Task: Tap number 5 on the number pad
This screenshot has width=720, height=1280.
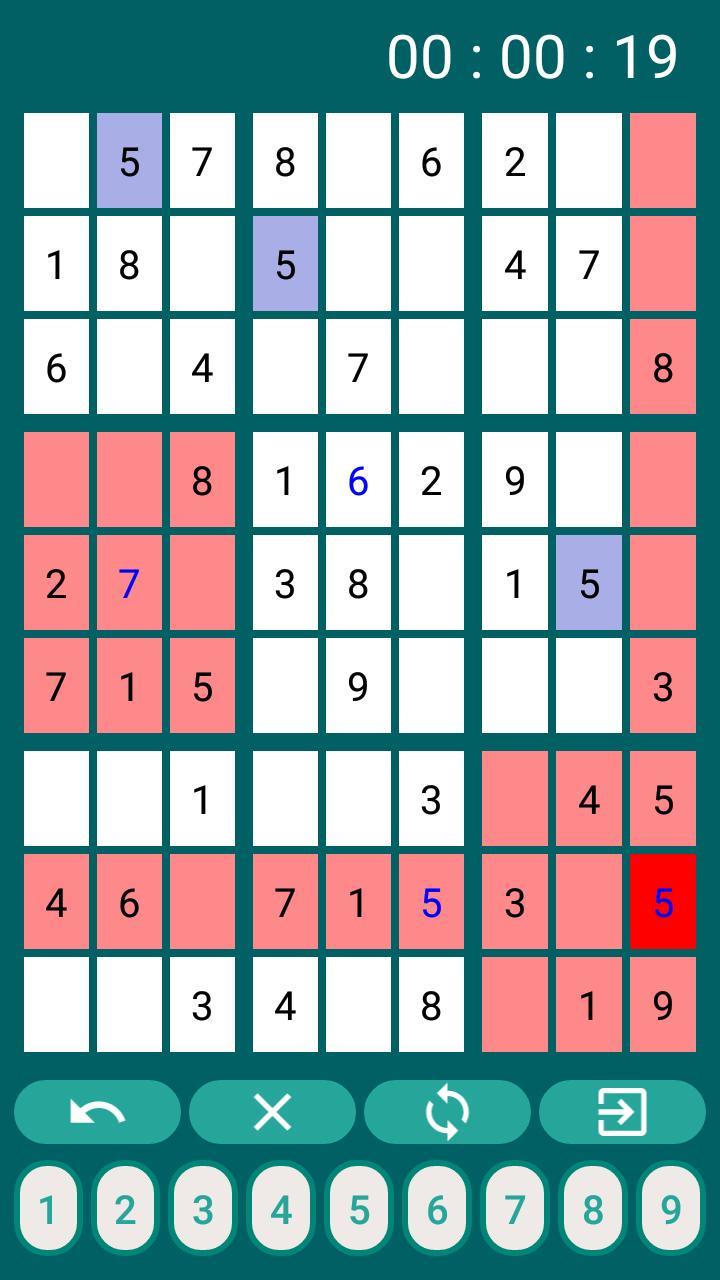Action: click(x=359, y=1209)
